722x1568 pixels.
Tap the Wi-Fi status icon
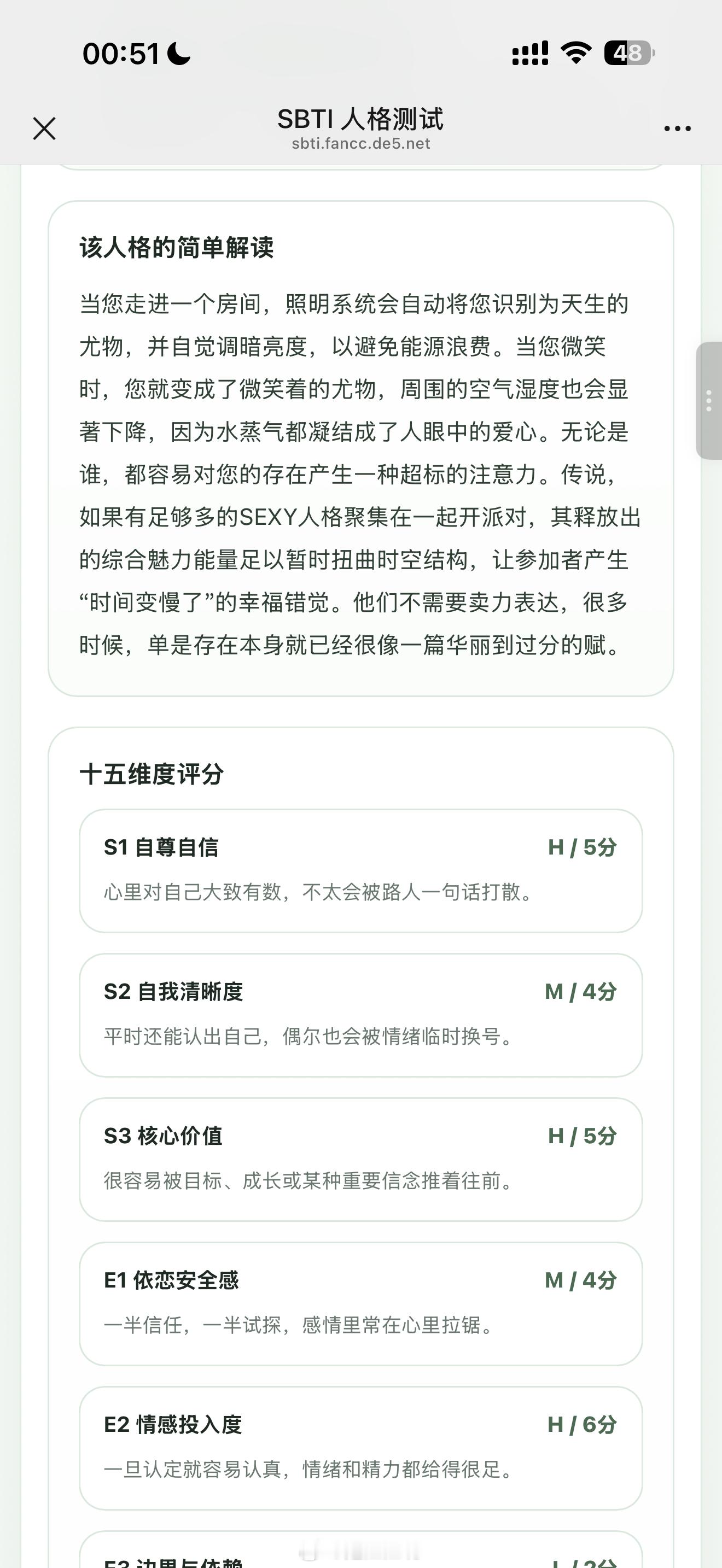pos(575,54)
